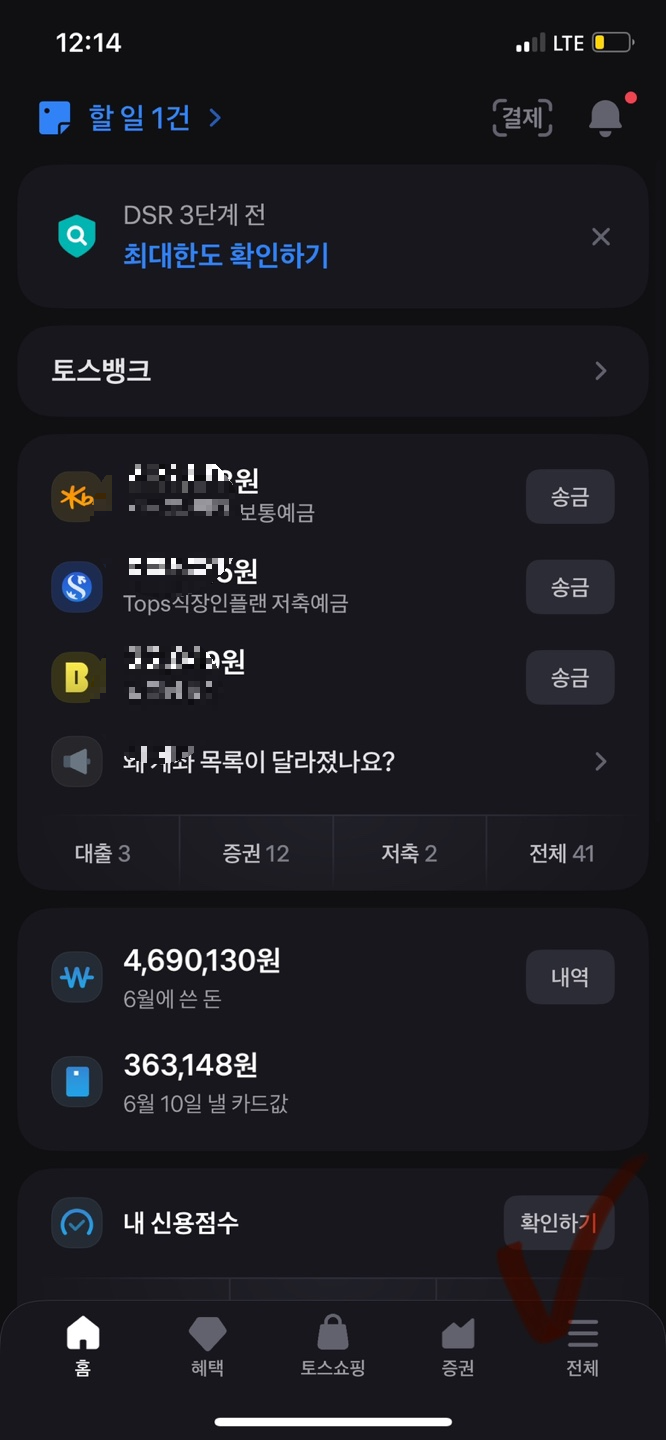This screenshot has width=666, height=1440.
Task: Tap 송금 for the KB 보통예금 account
Action: pyautogui.click(x=570, y=496)
